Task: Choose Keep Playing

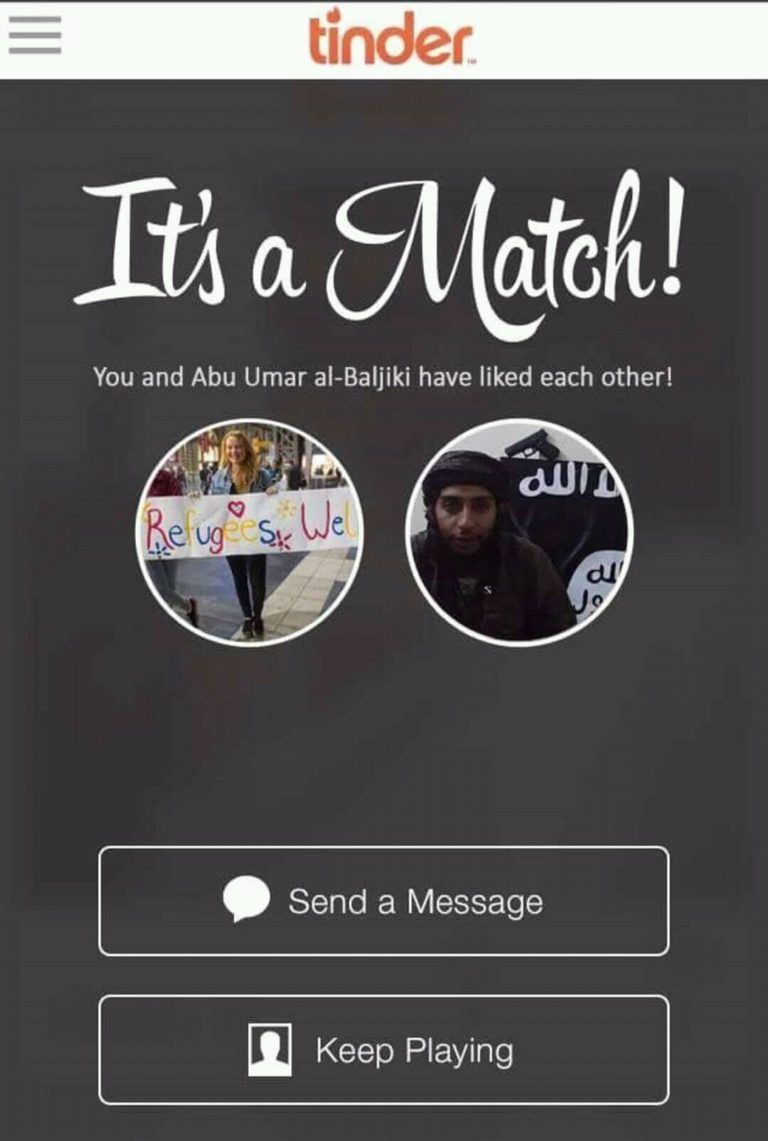Action: click(x=384, y=1050)
